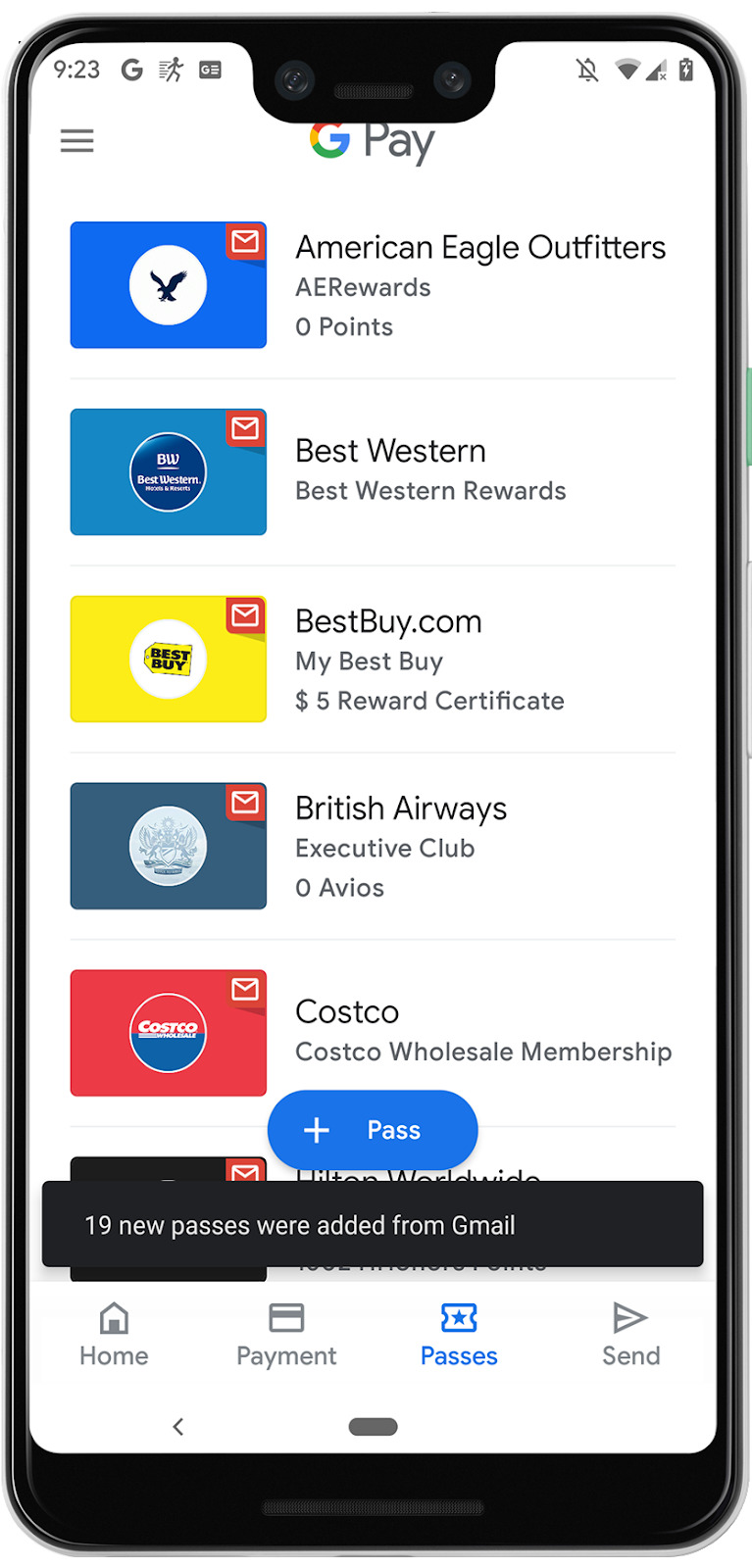Select the Costco Wholesale Membership pass
The image size is (752, 1568).
pos(373,1033)
